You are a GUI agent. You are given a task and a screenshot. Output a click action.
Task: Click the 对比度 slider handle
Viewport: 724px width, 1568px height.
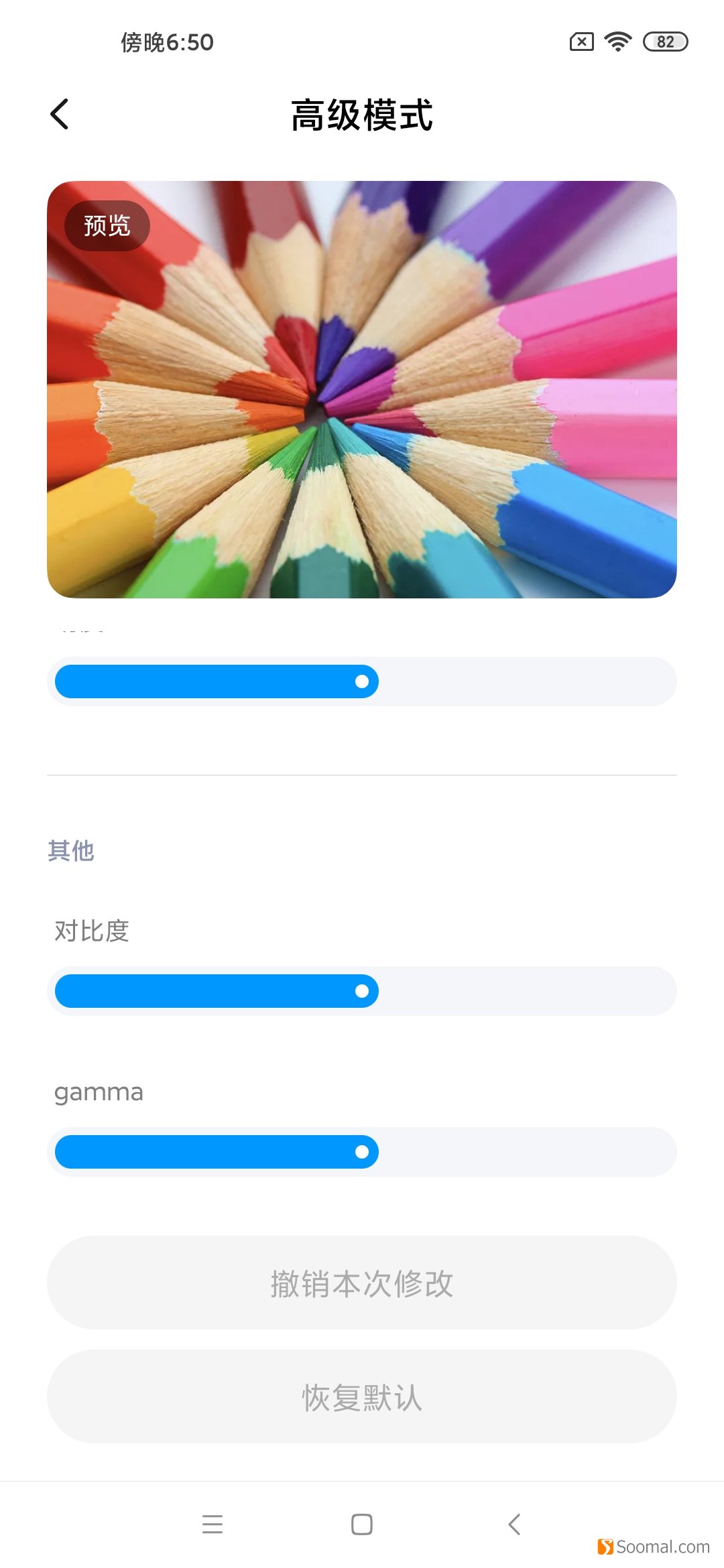click(363, 991)
